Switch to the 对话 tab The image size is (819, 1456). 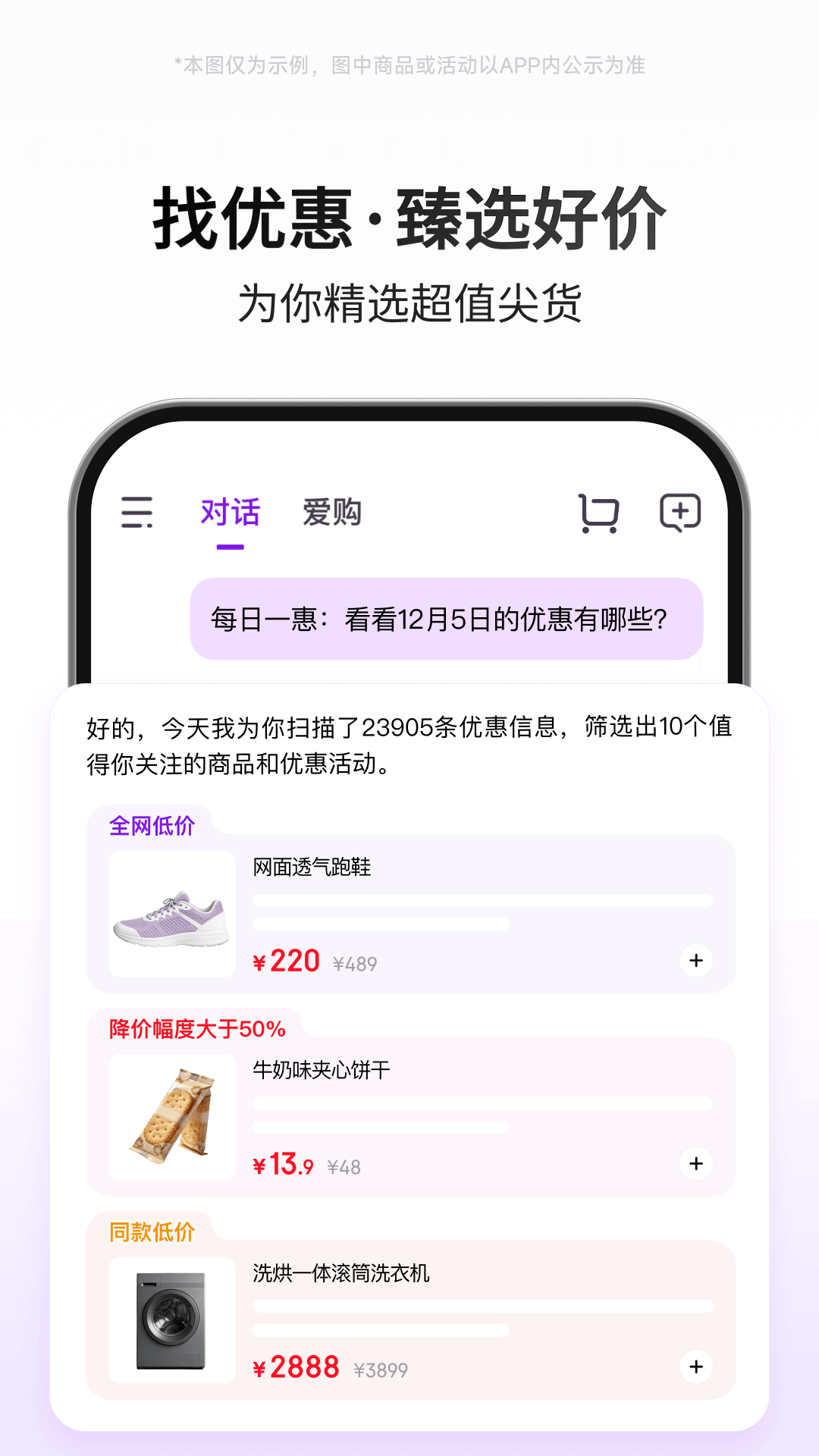click(x=231, y=512)
